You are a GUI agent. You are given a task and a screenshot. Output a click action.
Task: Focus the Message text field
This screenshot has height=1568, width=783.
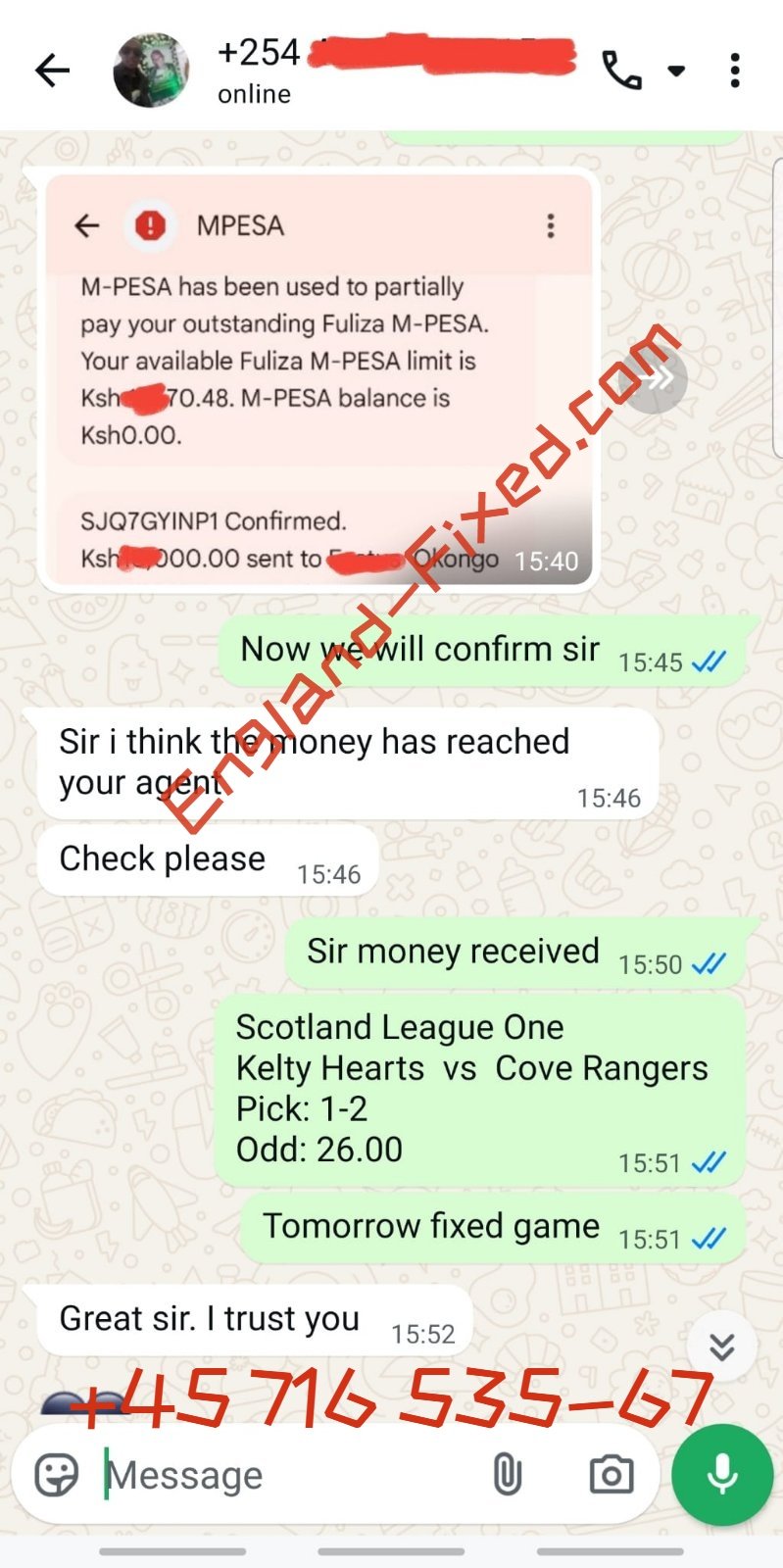pos(284,1475)
